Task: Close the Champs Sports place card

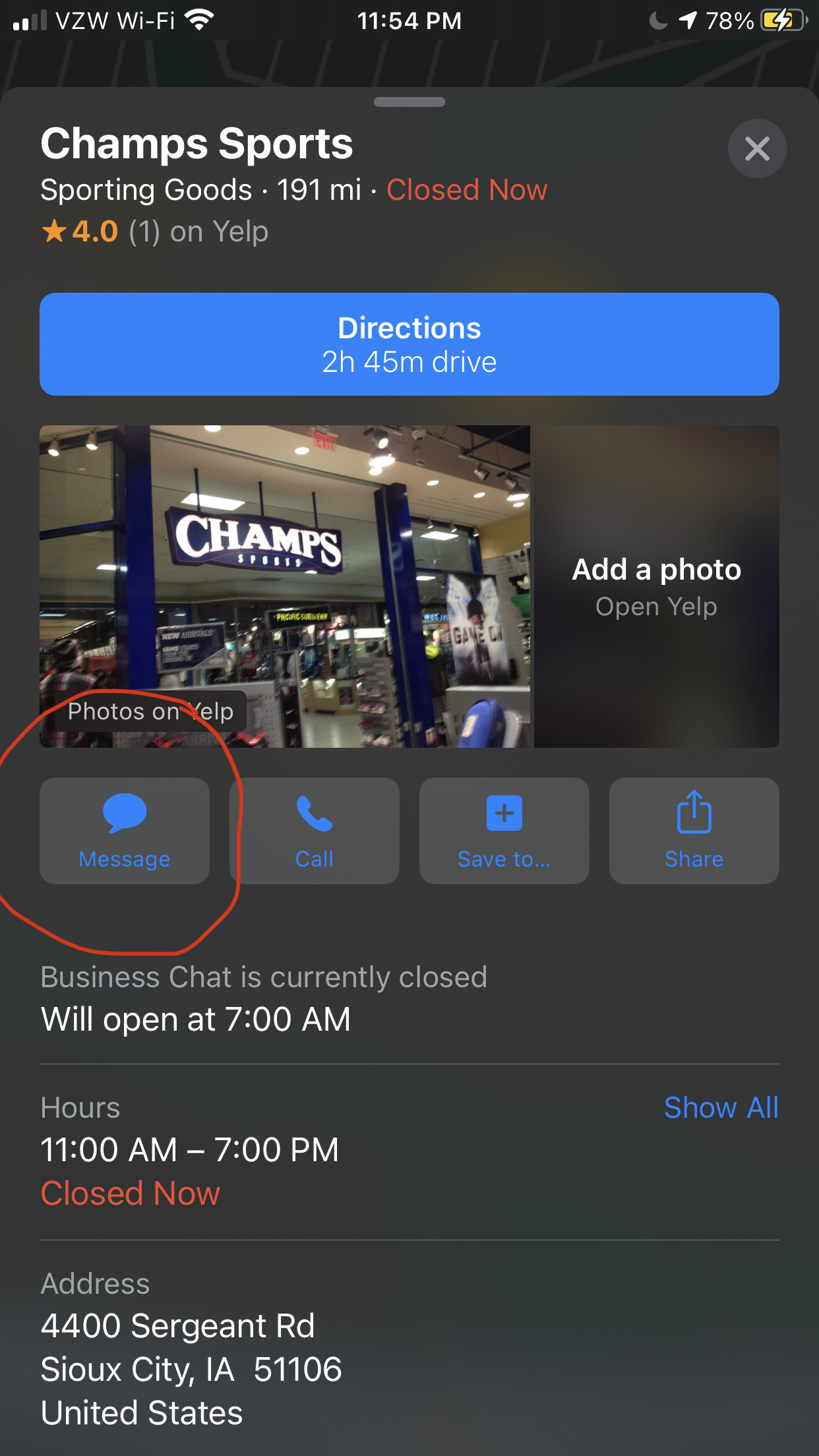Action: point(757,148)
